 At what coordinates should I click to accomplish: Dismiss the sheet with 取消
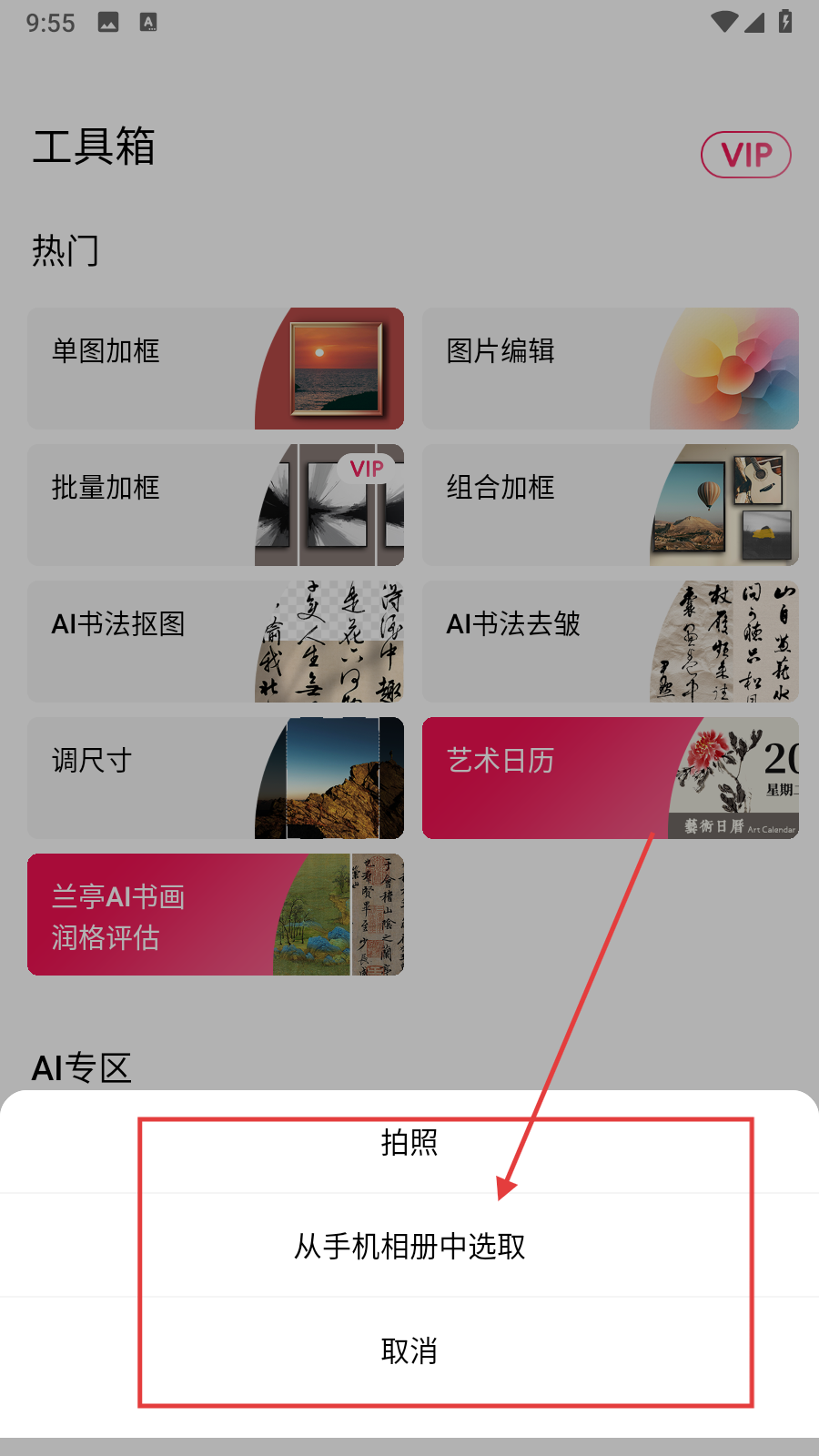pyautogui.click(x=409, y=1350)
